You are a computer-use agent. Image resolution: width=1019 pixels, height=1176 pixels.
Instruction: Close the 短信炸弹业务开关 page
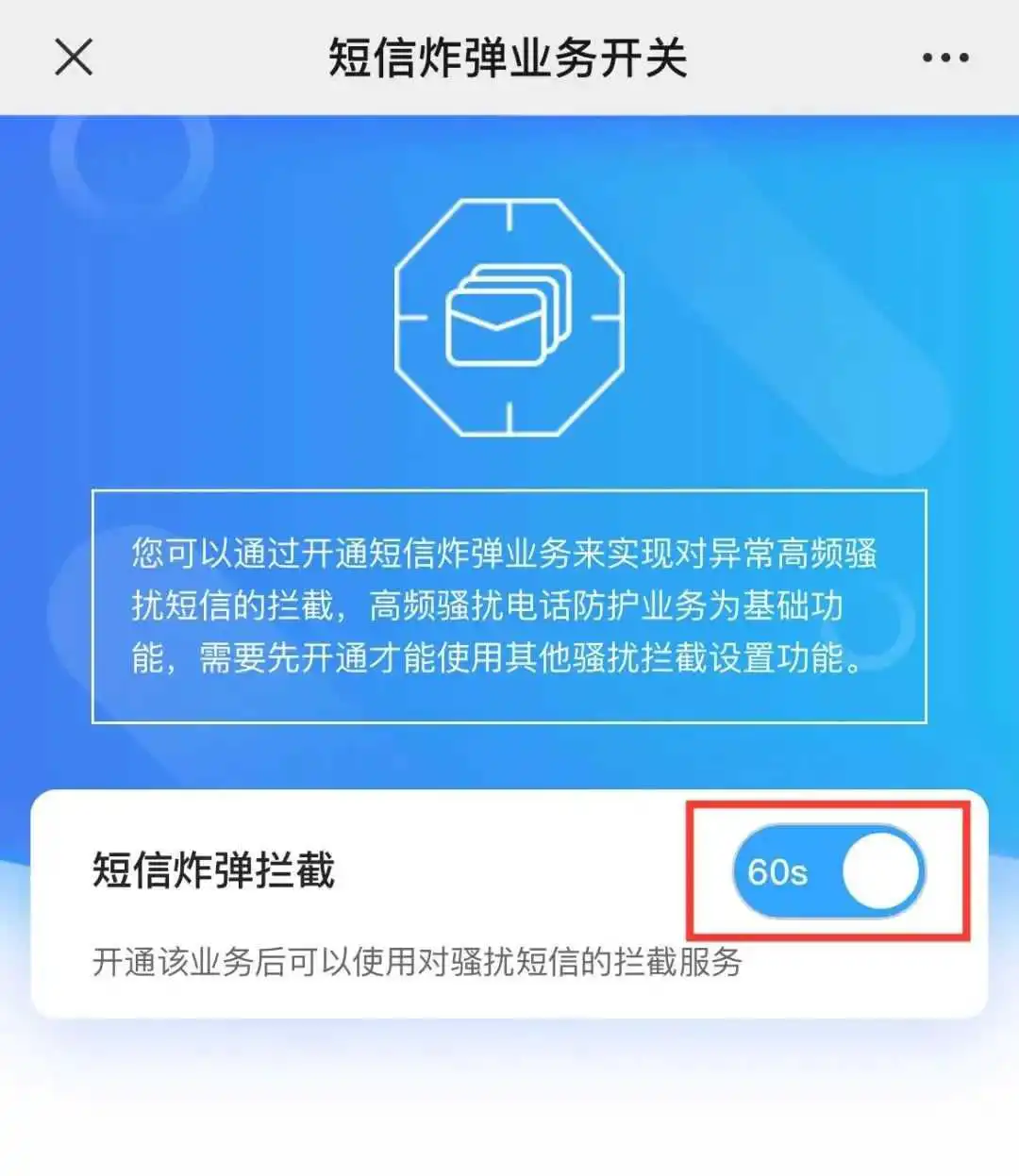[x=74, y=58]
